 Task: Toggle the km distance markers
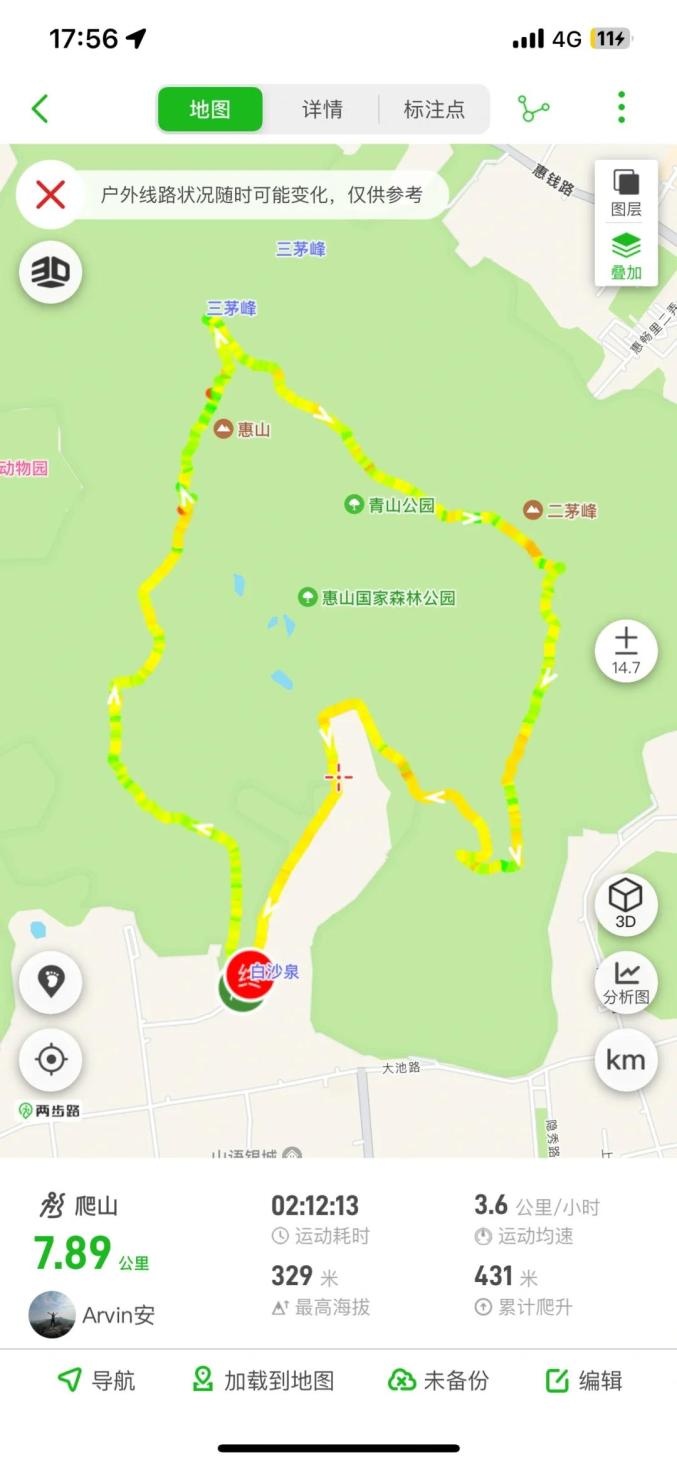click(626, 1060)
